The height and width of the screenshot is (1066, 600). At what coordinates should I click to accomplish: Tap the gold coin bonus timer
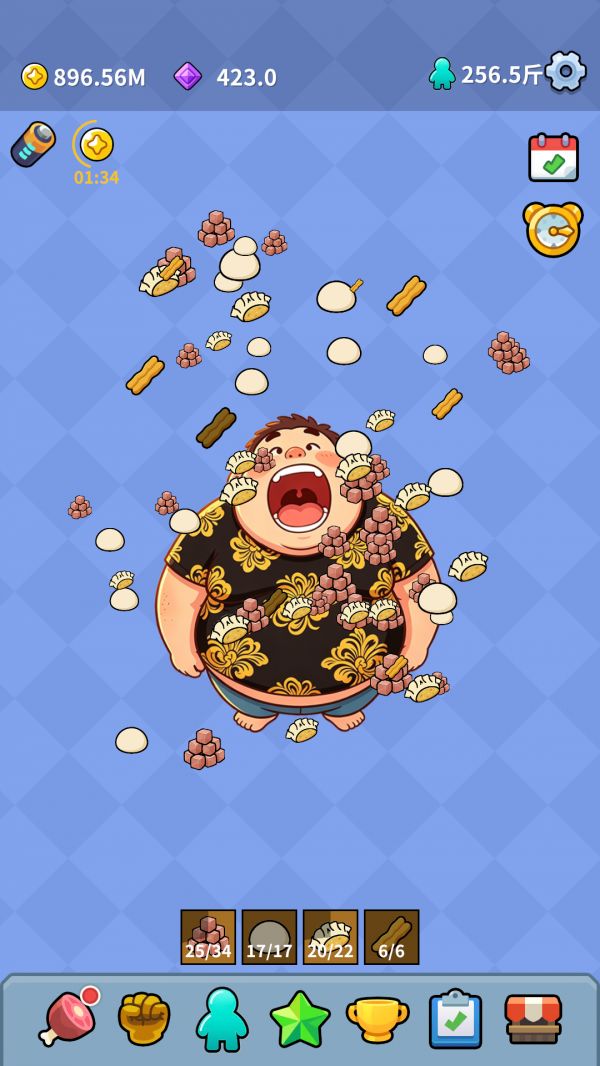[x=96, y=152]
